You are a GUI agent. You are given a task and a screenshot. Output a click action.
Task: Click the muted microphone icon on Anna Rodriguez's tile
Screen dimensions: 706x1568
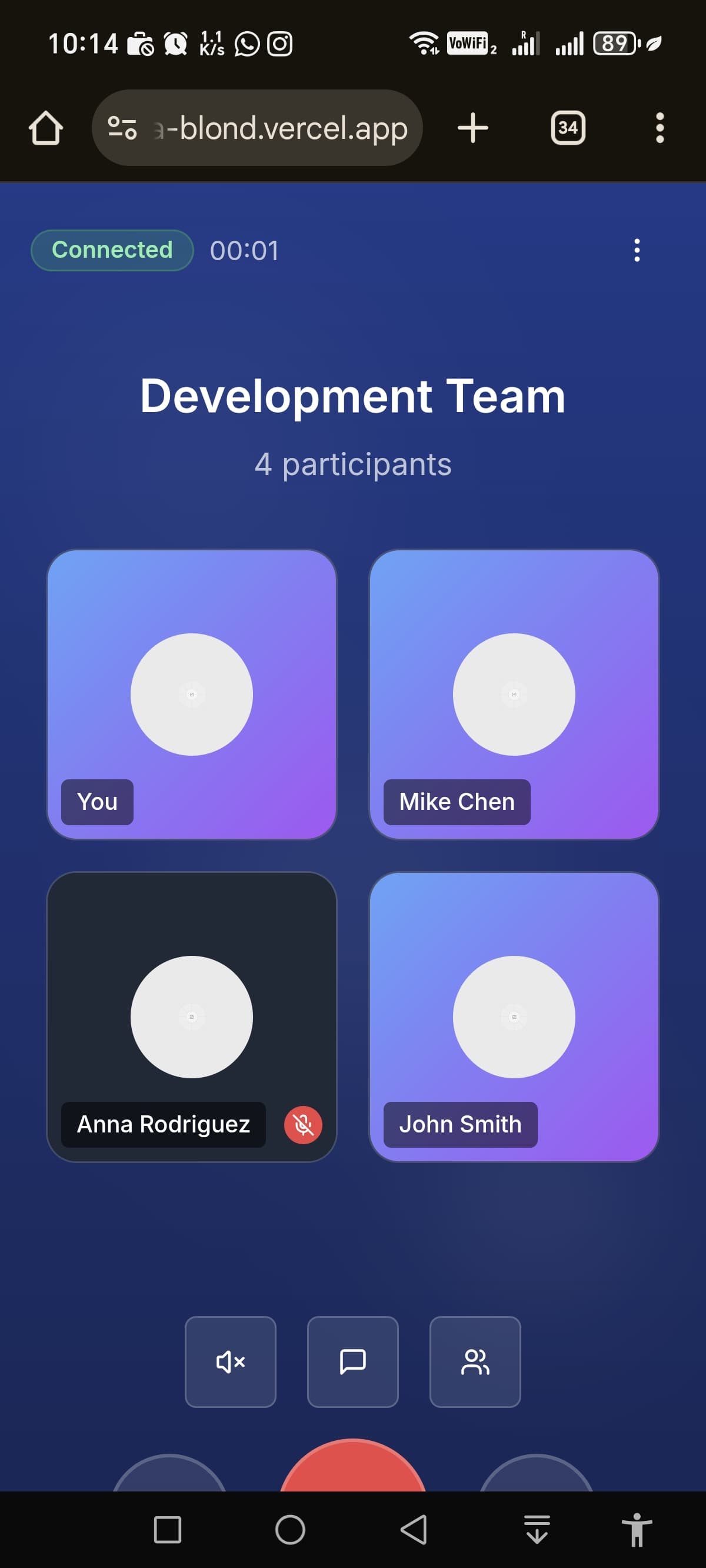point(302,1125)
